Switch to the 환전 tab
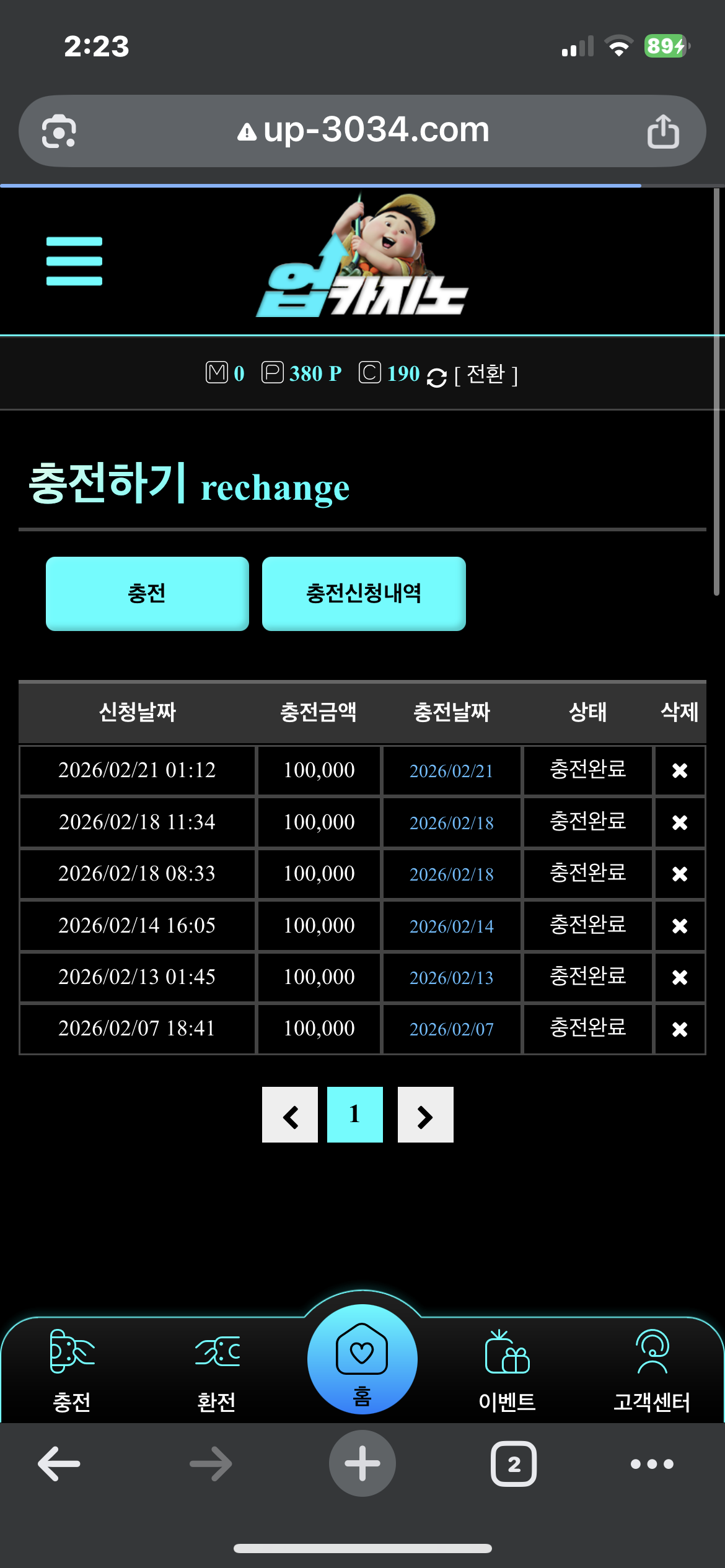The height and width of the screenshot is (1568, 725). [x=217, y=1370]
